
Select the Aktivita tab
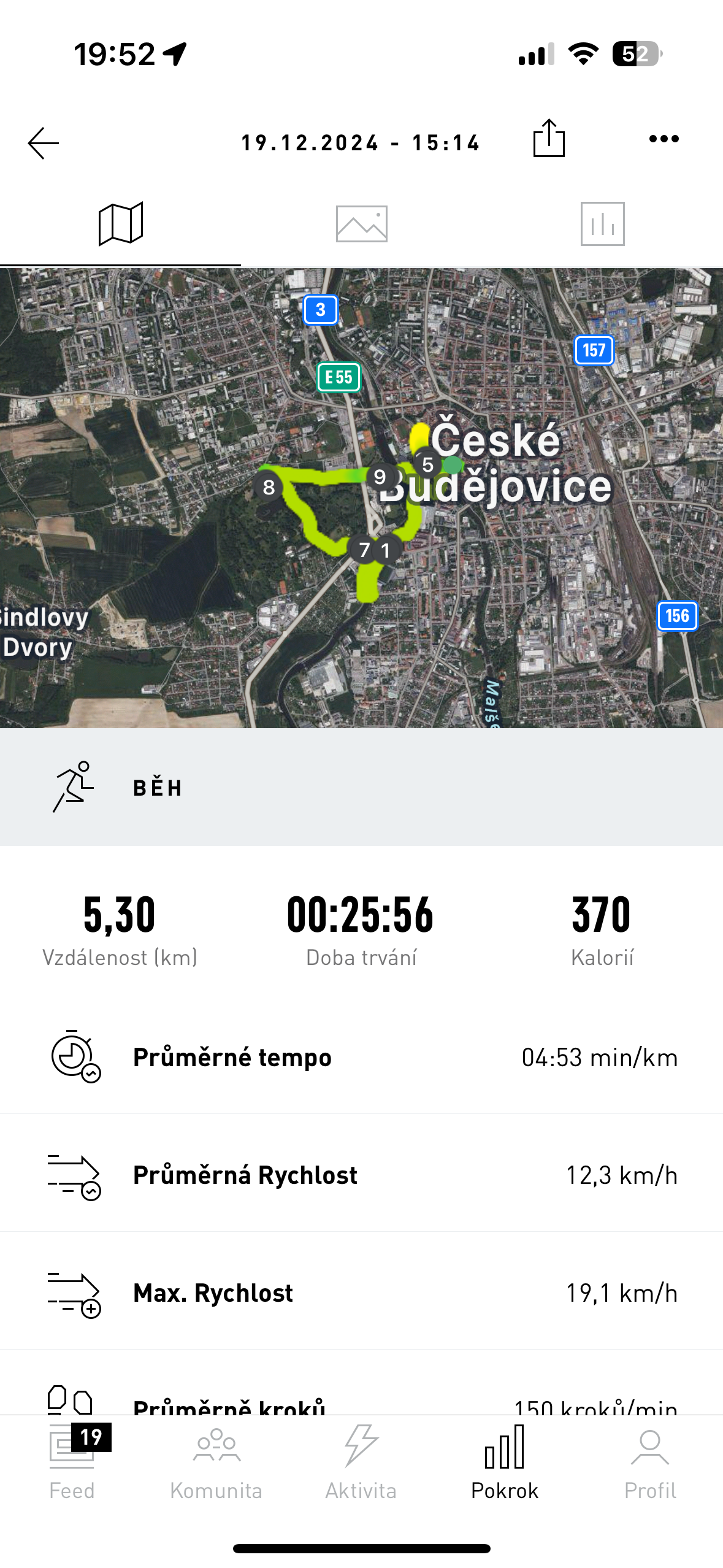point(361,1463)
